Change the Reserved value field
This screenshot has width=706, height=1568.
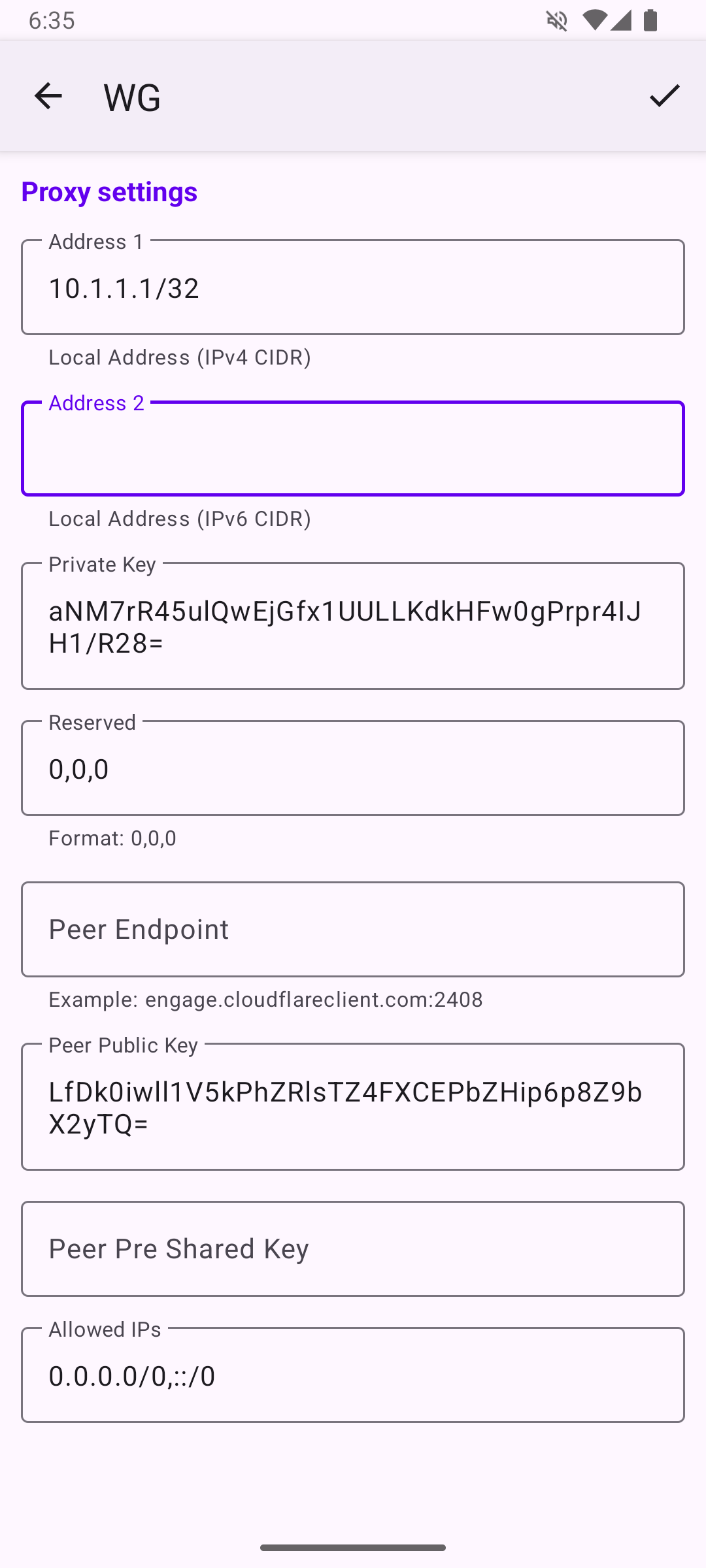pos(353,768)
